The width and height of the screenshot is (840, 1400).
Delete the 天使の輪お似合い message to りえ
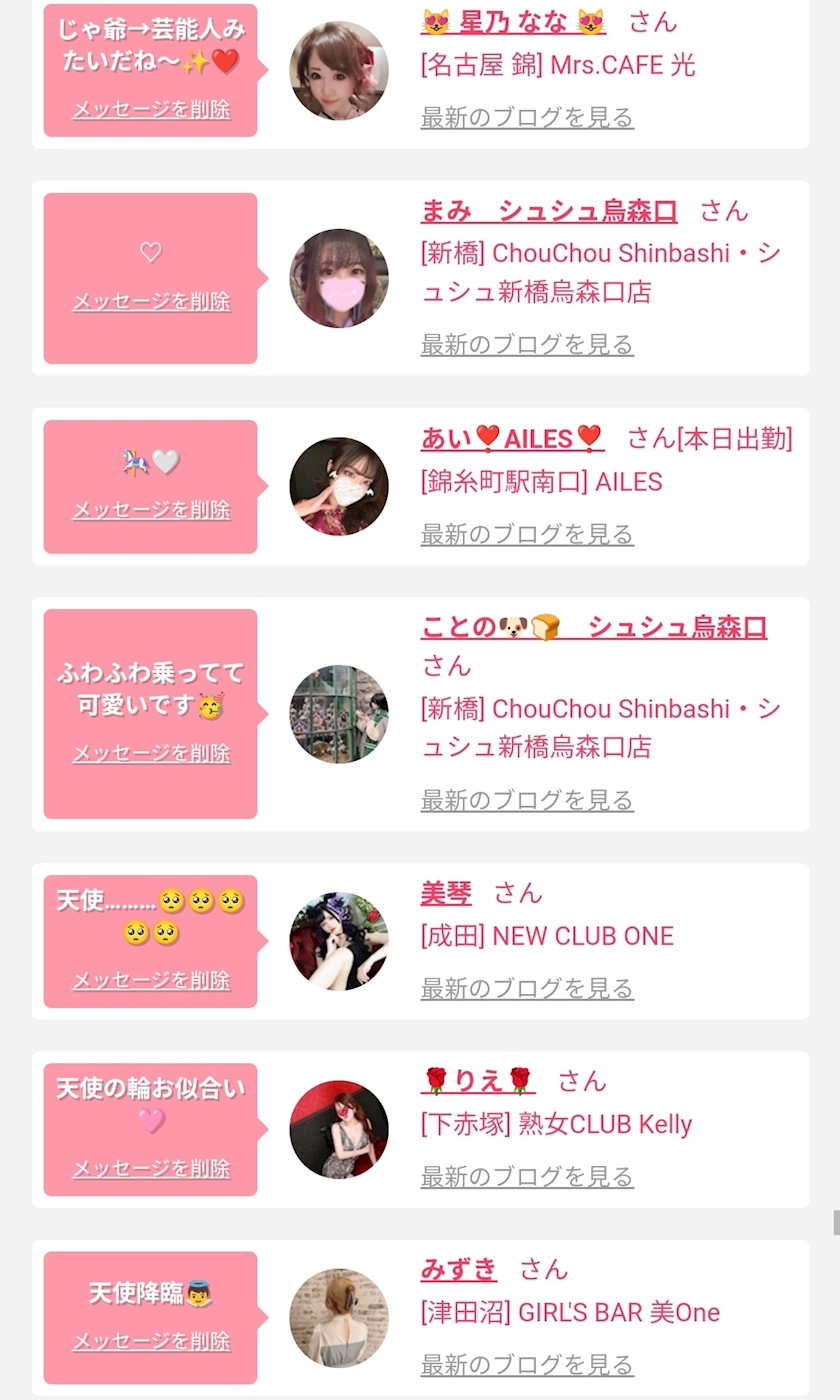151,1168
